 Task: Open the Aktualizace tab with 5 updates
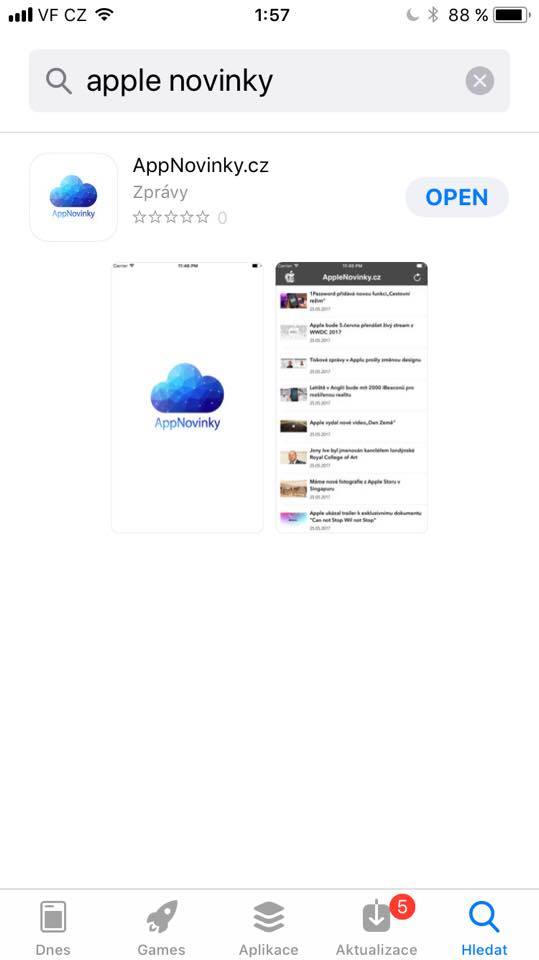click(x=377, y=927)
